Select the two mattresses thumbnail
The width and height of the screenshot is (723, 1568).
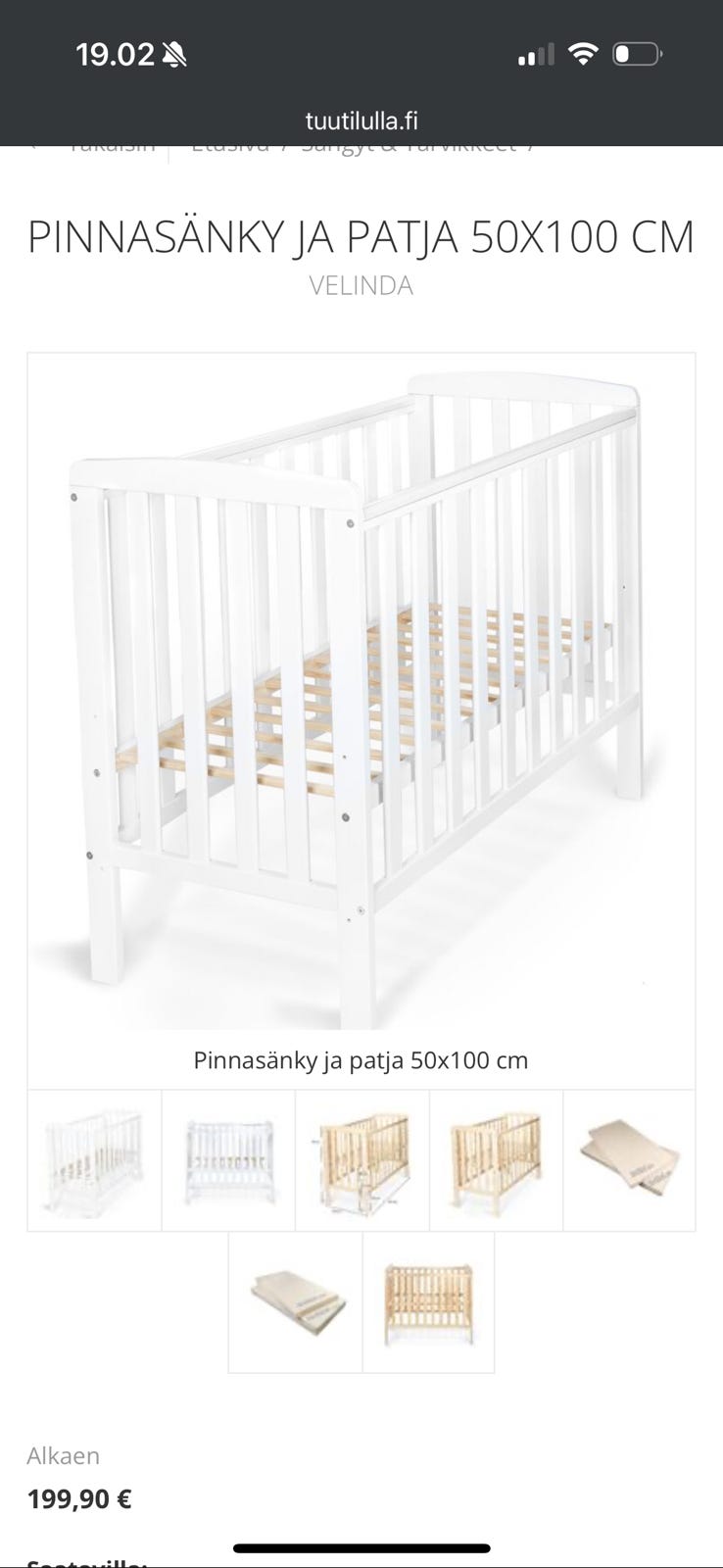pos(295,1302)
